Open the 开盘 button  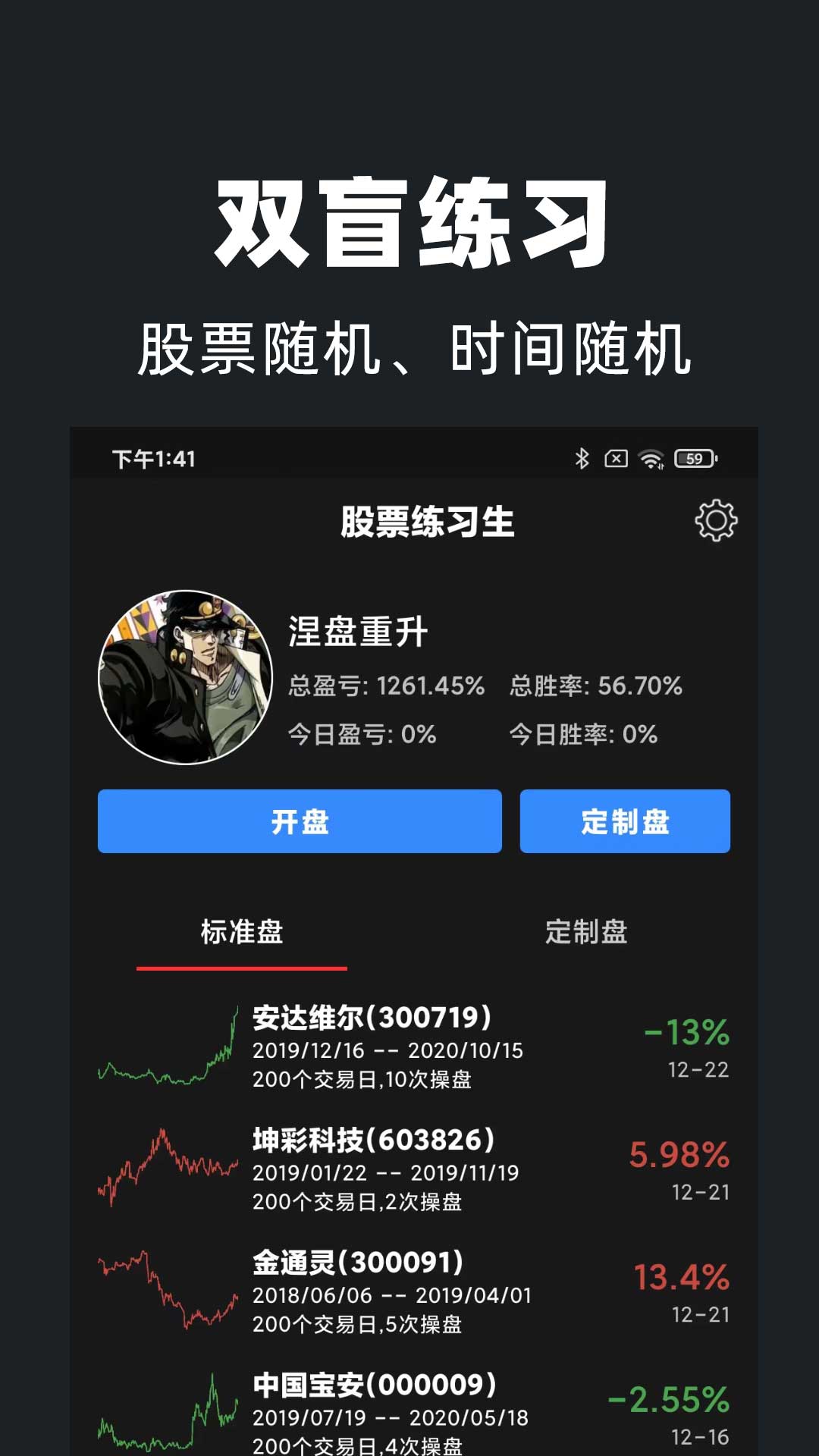pyautogui.click(x=299, y=822)
